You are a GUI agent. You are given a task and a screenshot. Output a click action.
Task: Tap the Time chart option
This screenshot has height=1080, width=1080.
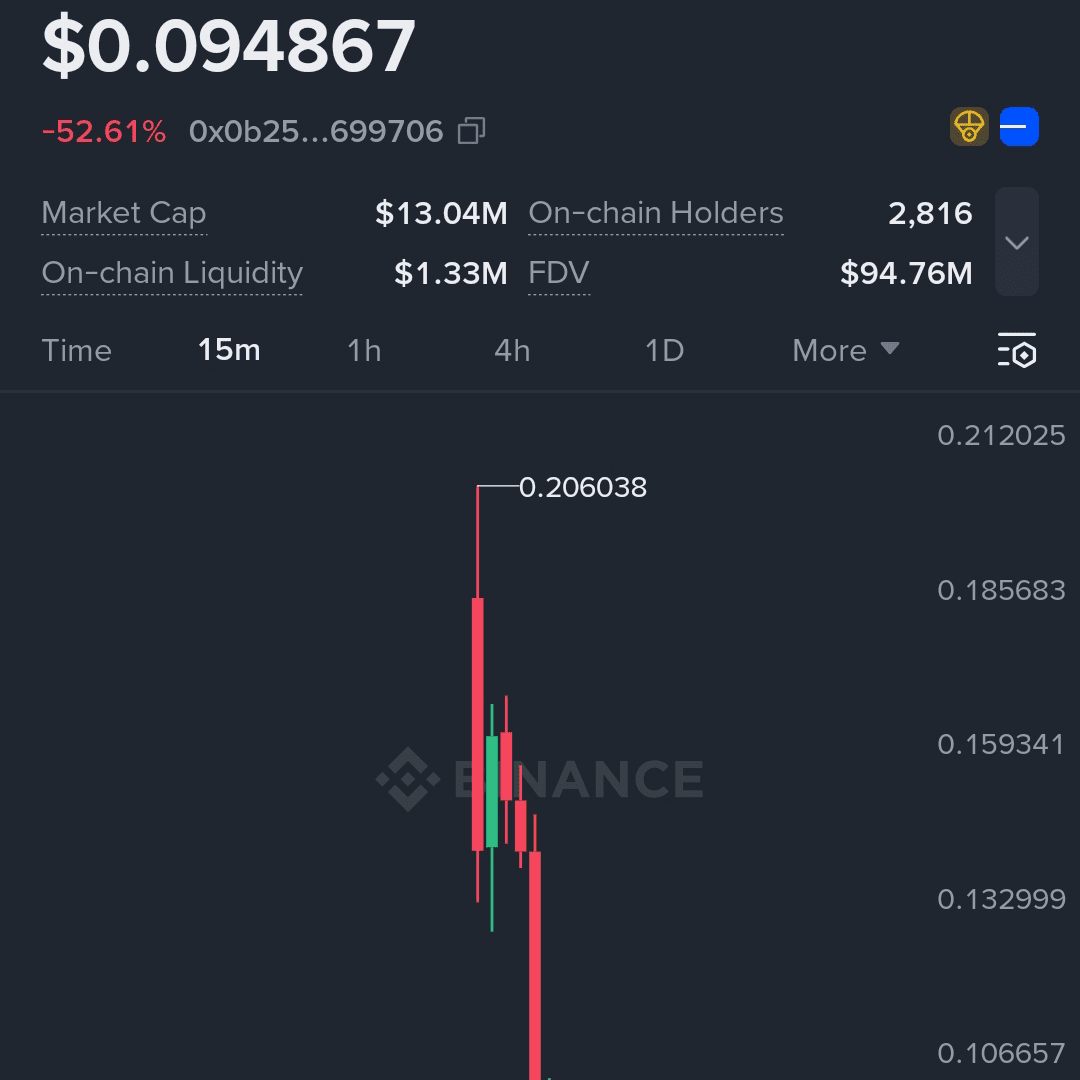pyautogui.click(x=76, y=351)
